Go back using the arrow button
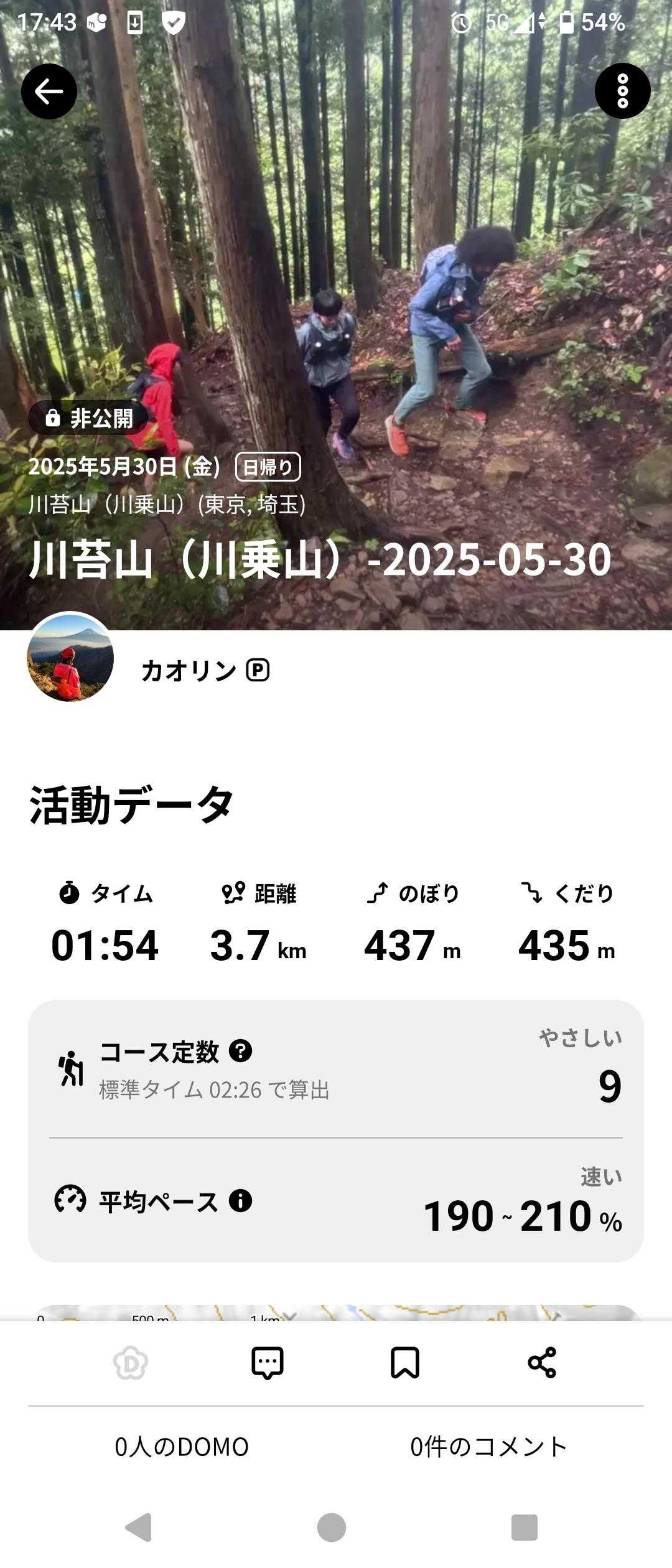This screenshot has height=1568, width=672. [49, 91]
